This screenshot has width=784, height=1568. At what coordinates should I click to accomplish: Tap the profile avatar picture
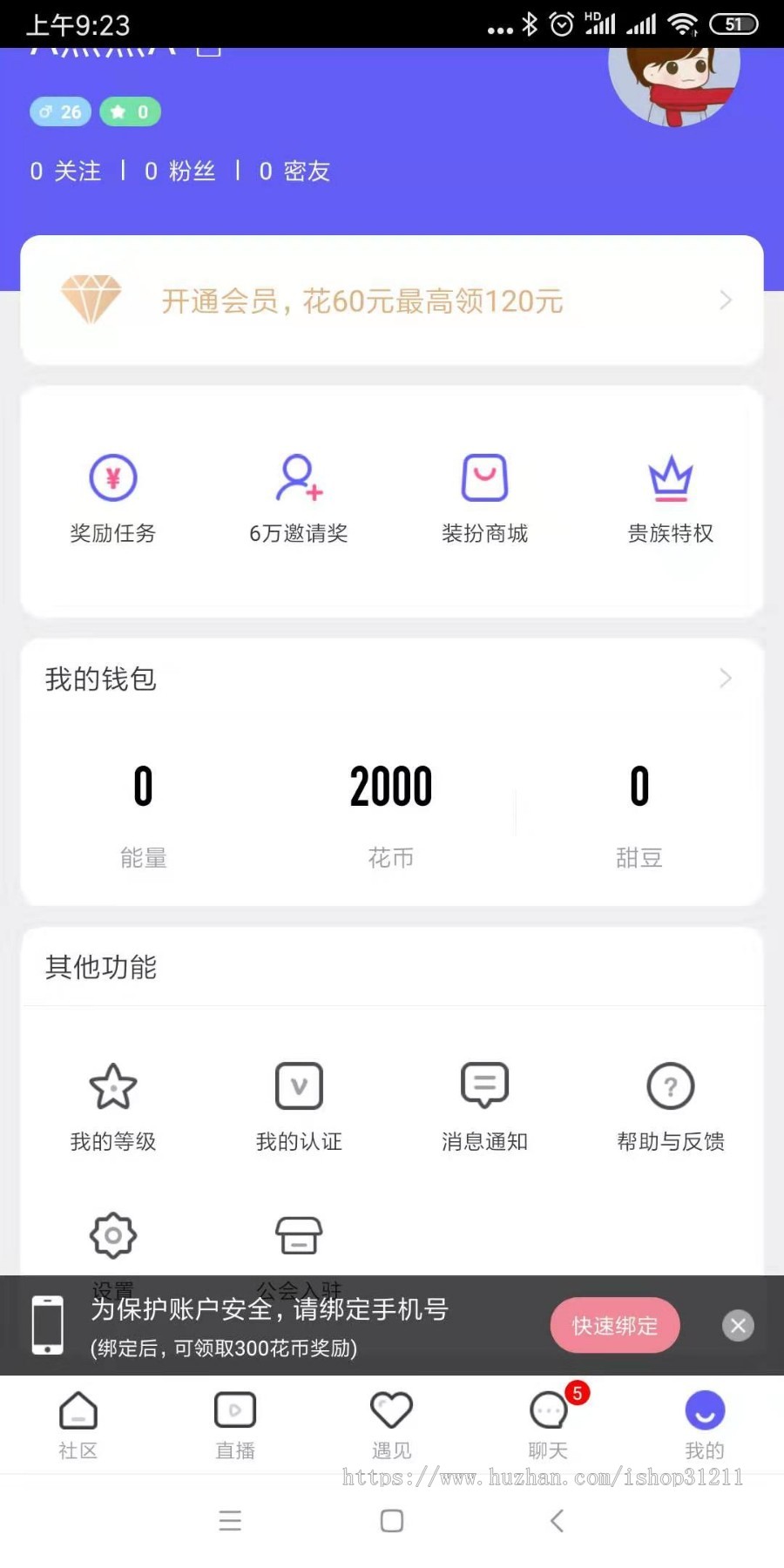coord(675,83)
